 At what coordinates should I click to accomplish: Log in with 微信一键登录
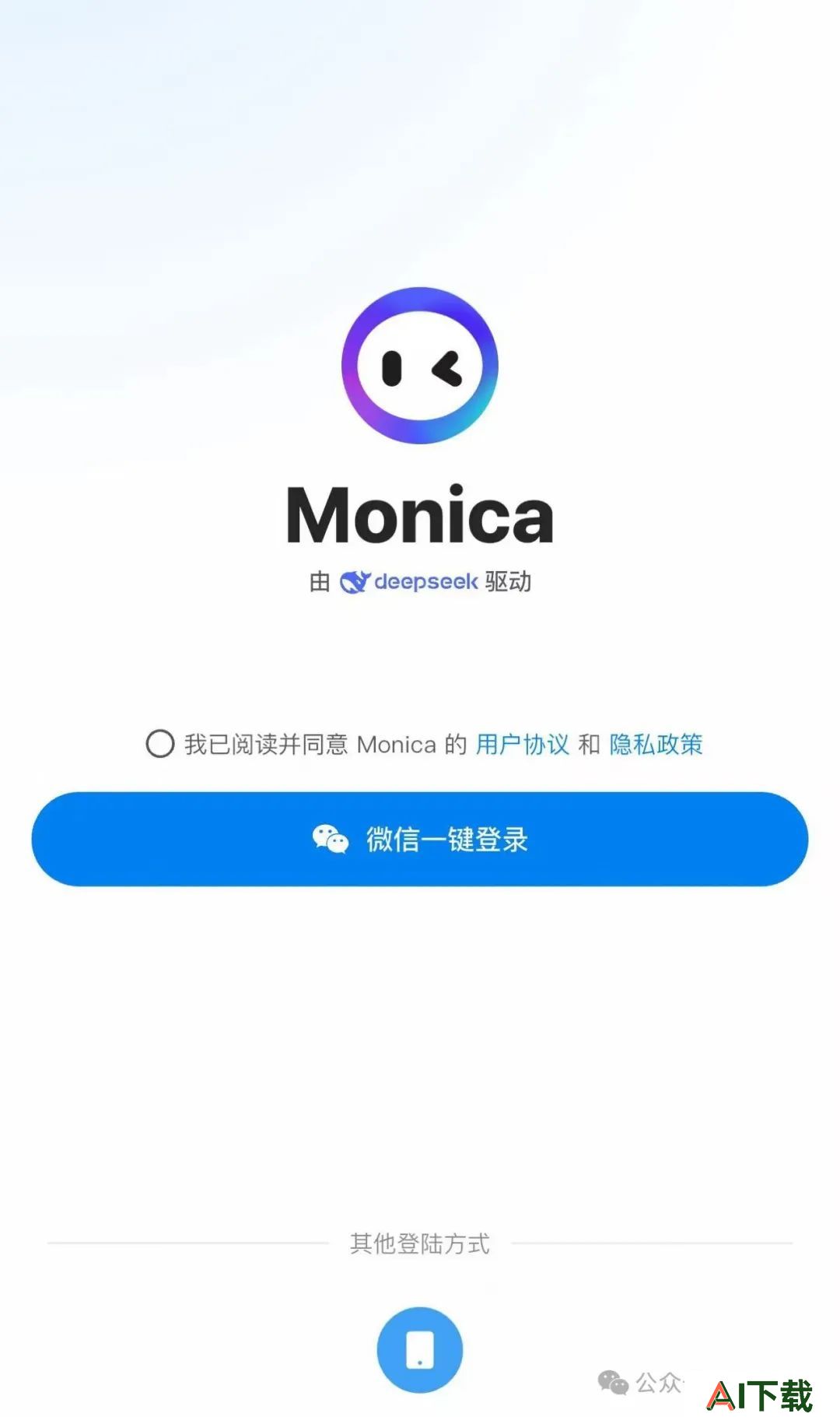(420, 839)
